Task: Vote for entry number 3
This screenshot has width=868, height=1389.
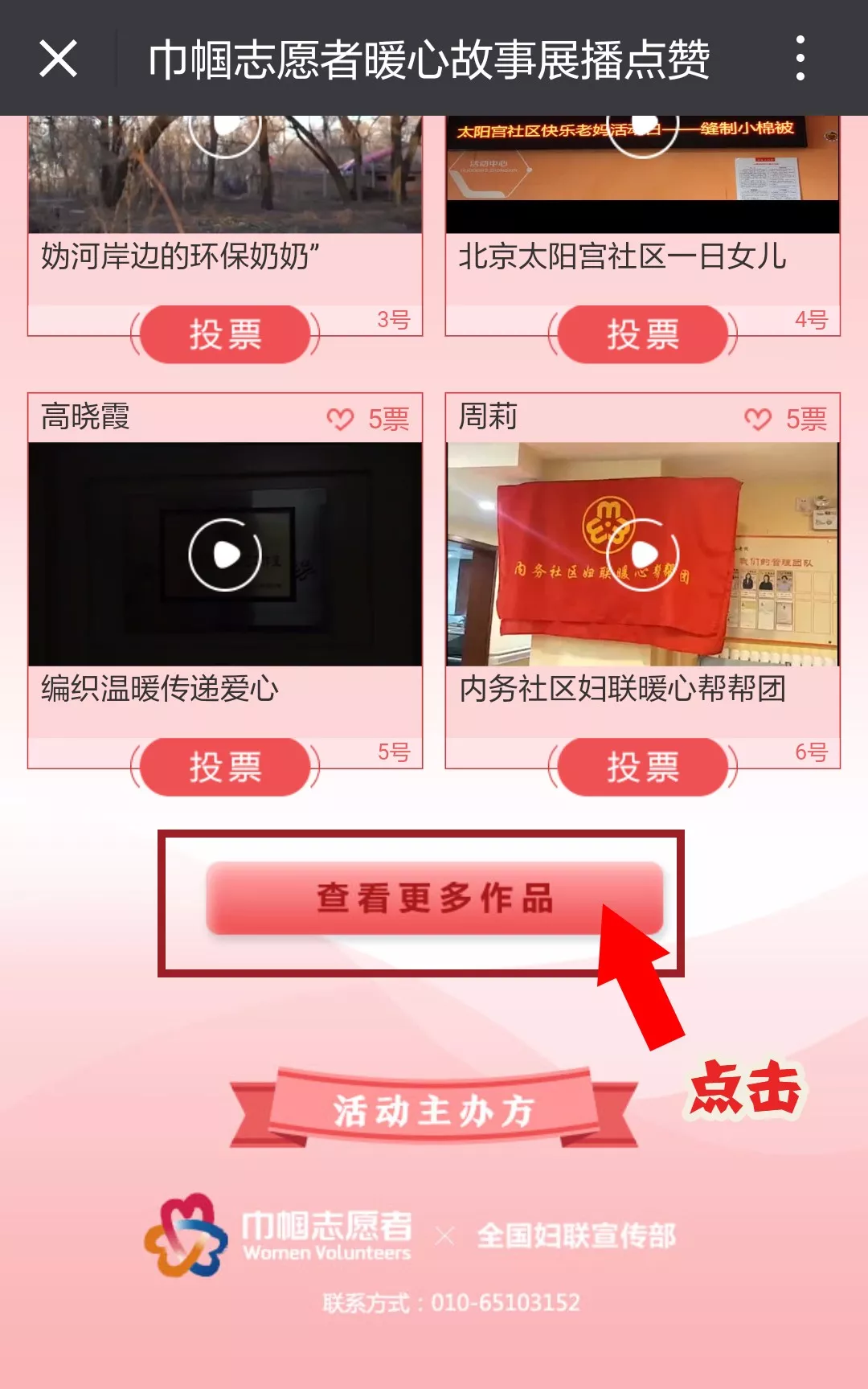Action: (225, 334)
